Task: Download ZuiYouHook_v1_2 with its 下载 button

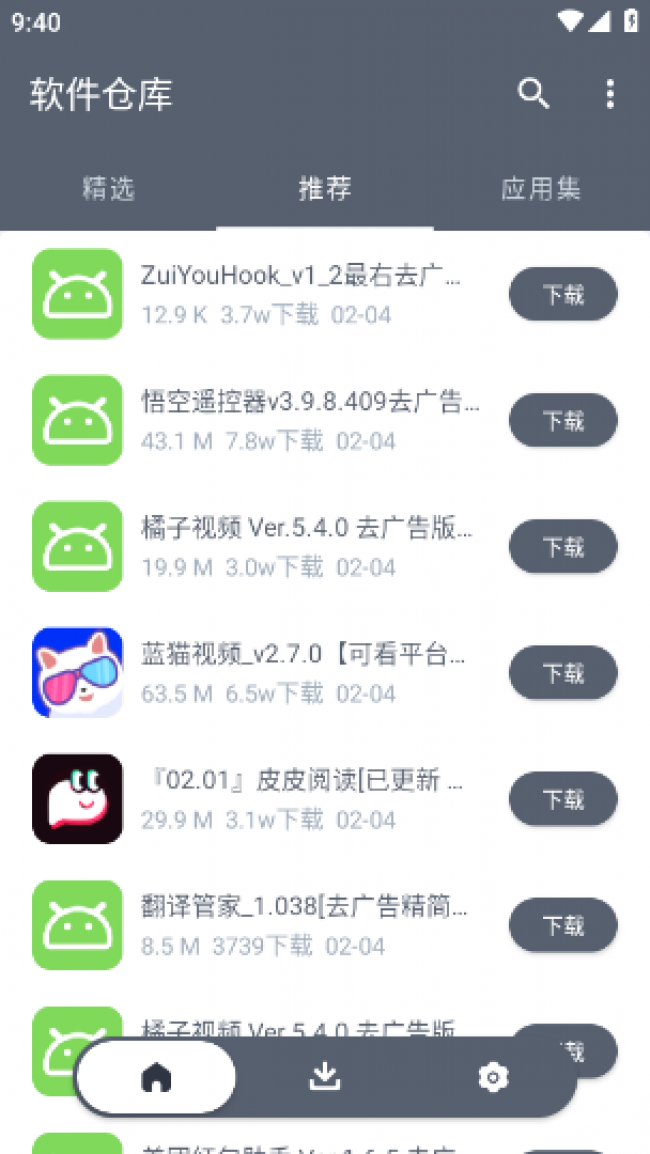Action: (x=563, y=294)
